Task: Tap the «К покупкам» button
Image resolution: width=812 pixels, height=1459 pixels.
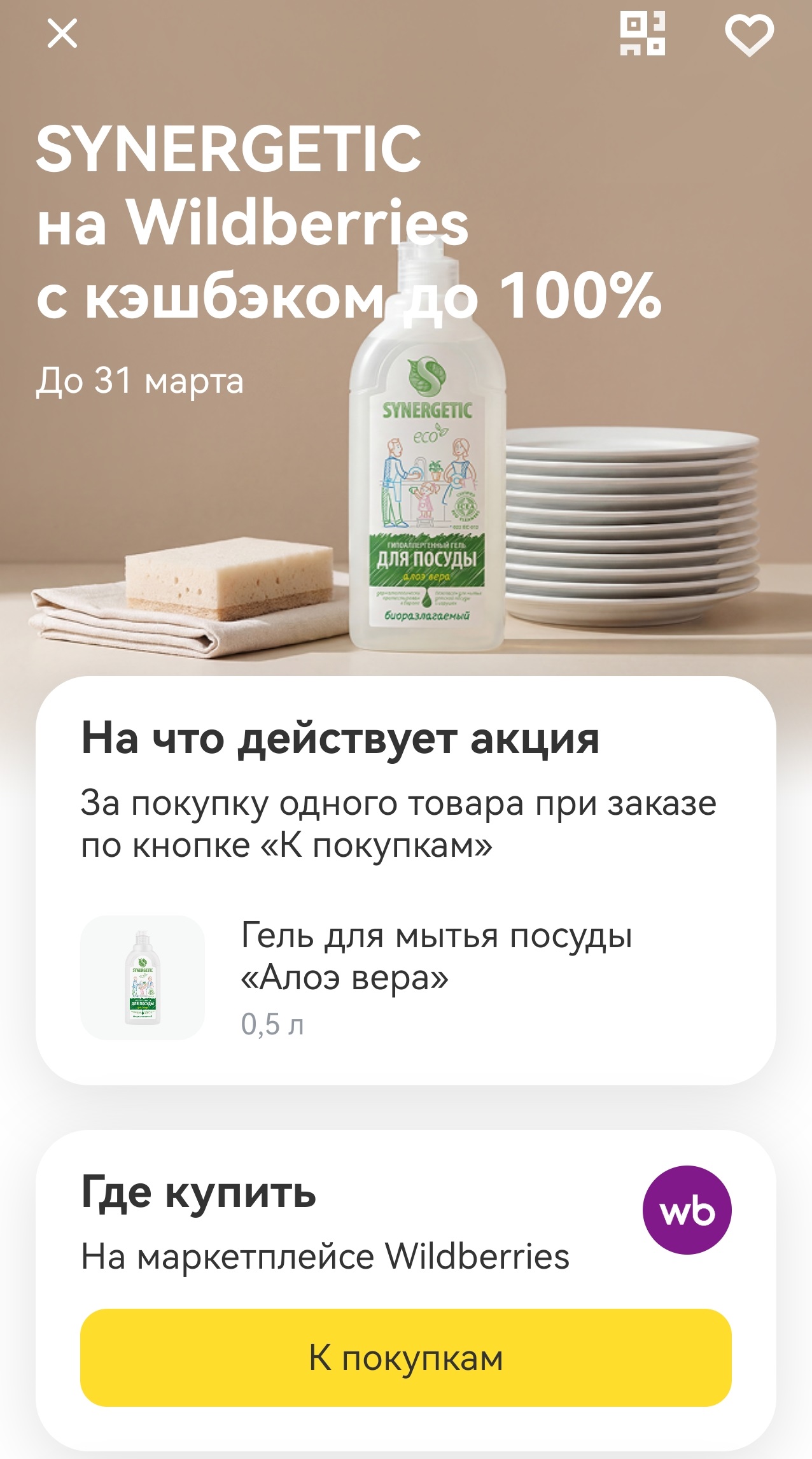Action: (x=406, y=1358)
